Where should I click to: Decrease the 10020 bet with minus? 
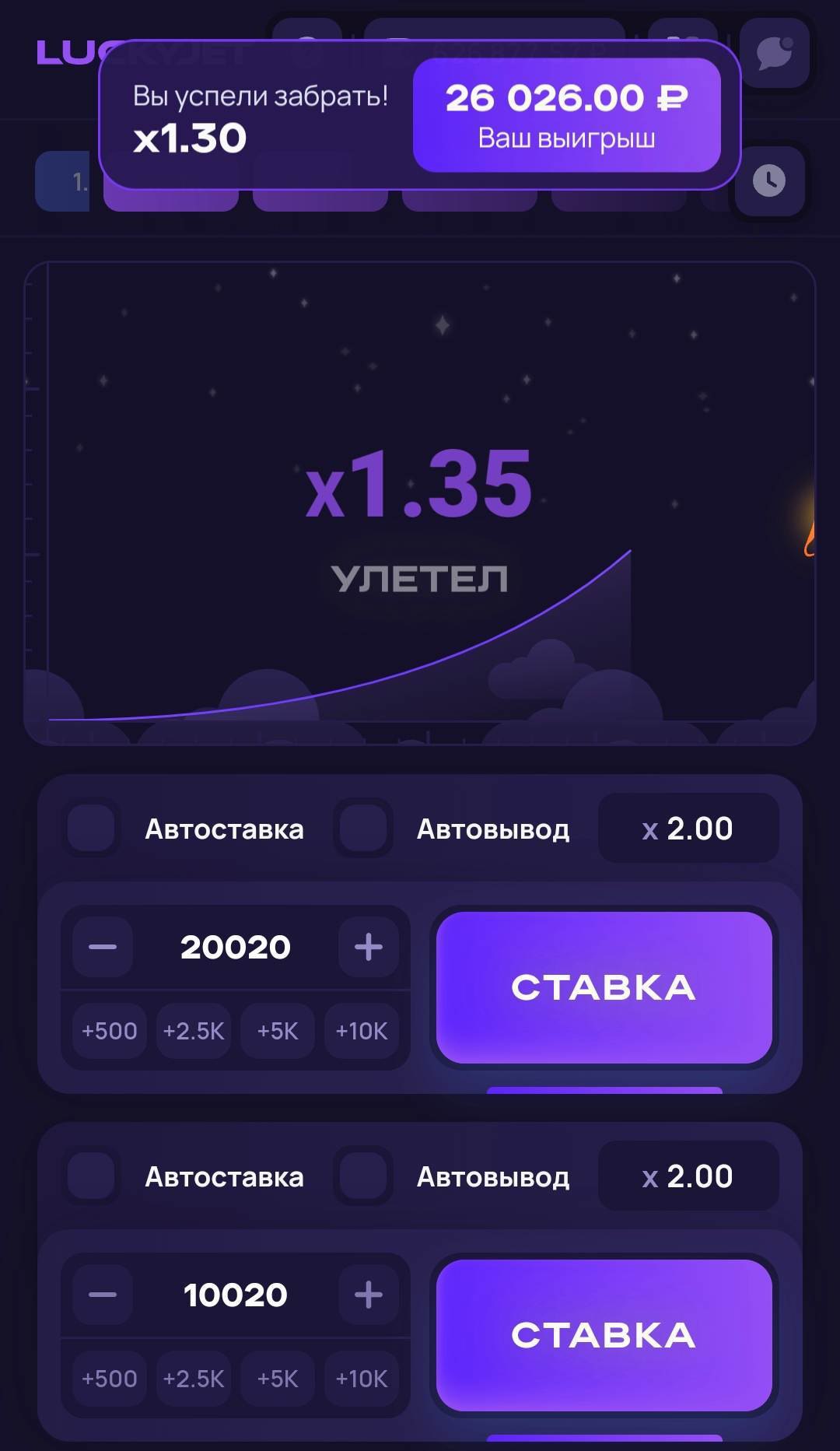(103, 1295)
